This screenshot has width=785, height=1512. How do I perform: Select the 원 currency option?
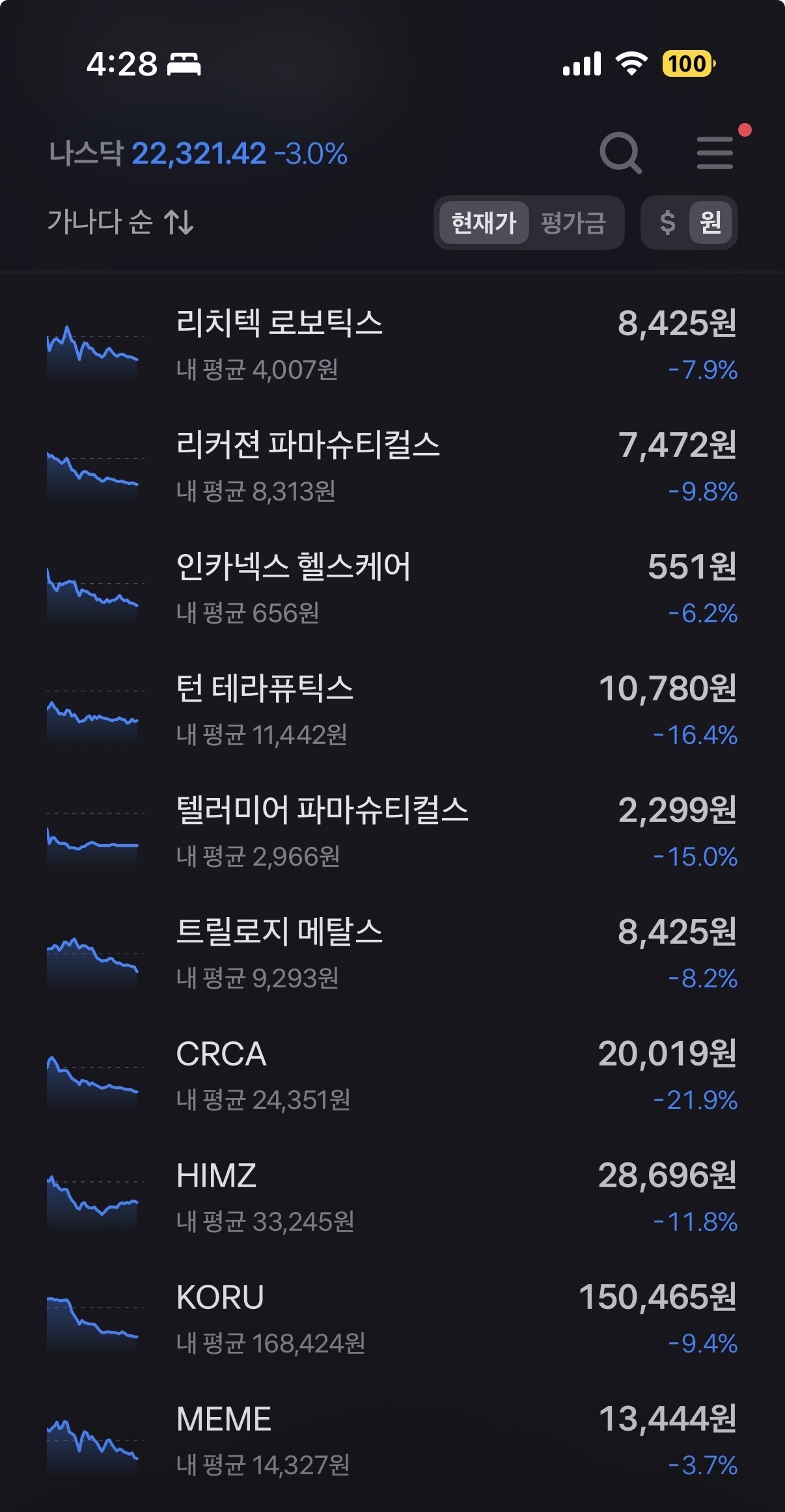pyautogui.click(x=710, y=223)
